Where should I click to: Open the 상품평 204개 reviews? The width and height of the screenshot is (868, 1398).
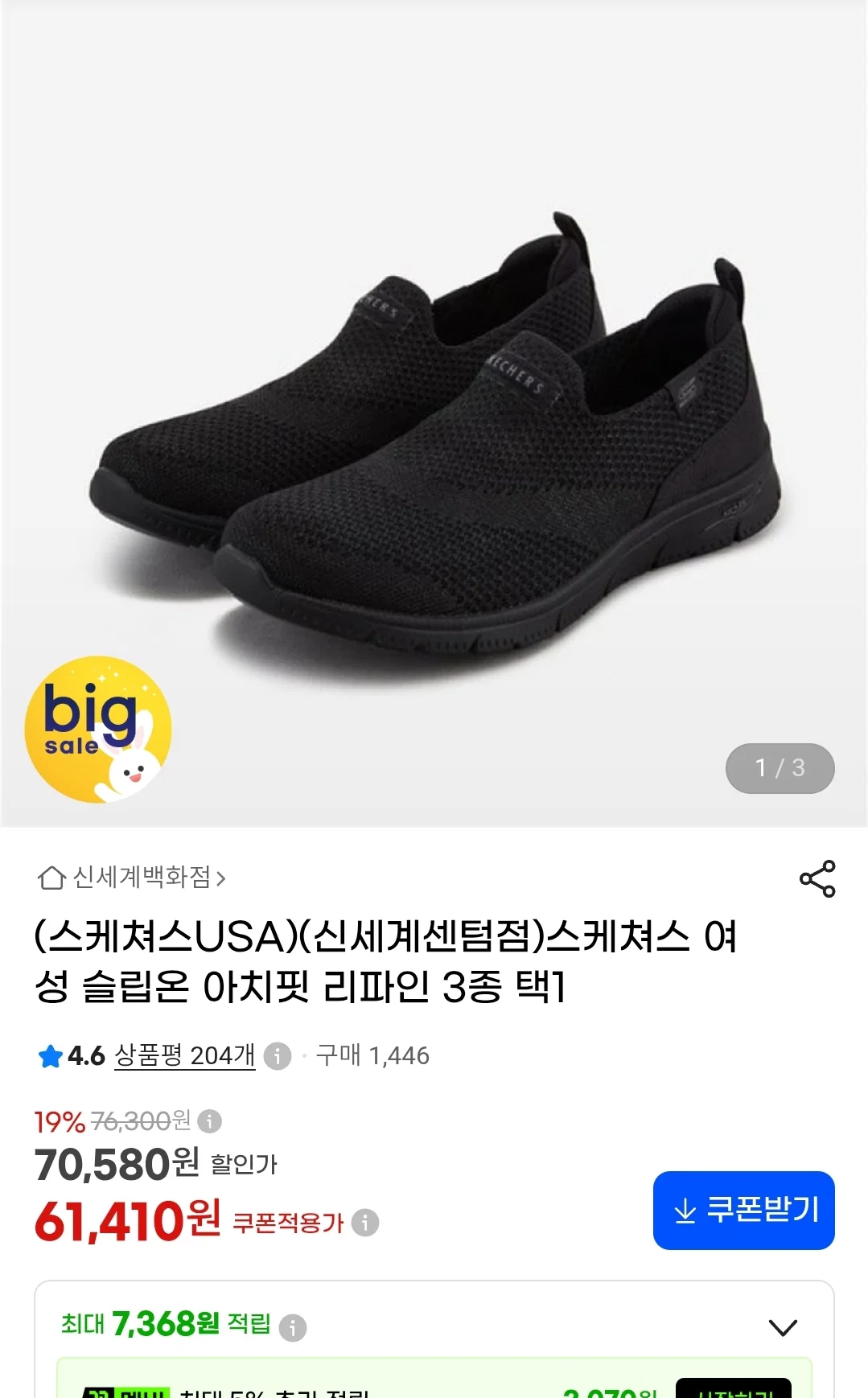point(184,1055)
